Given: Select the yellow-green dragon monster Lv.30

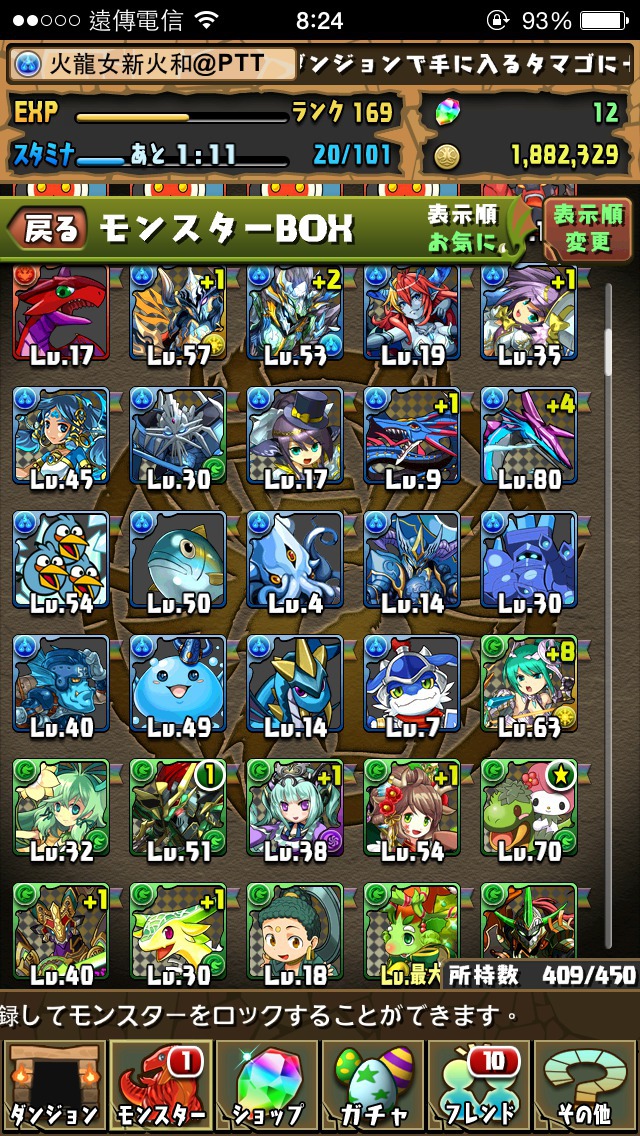Looking at the screenshot, I should 178,931.
